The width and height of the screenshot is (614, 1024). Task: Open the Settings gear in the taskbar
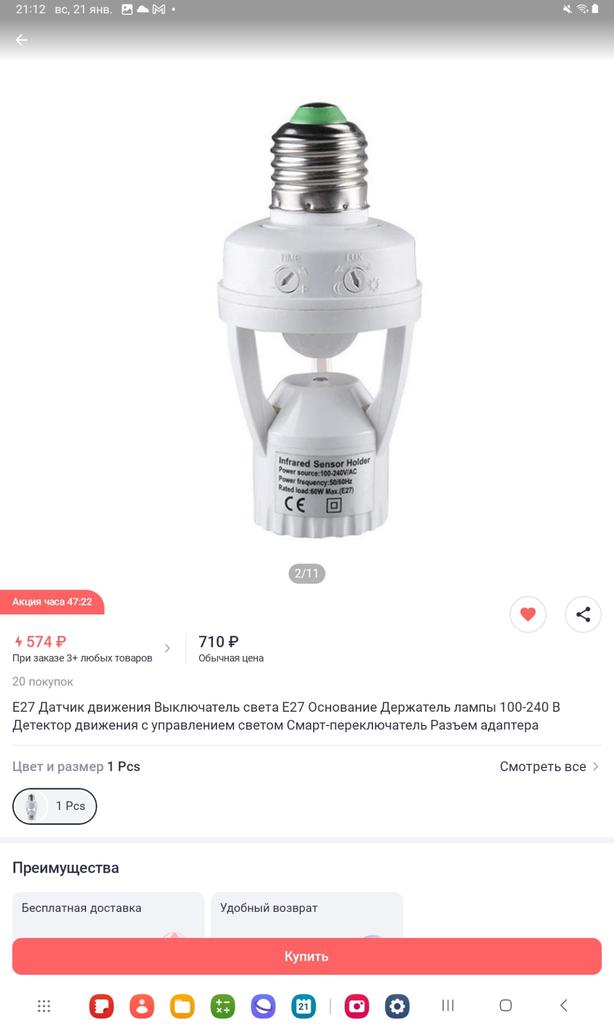398,1005
